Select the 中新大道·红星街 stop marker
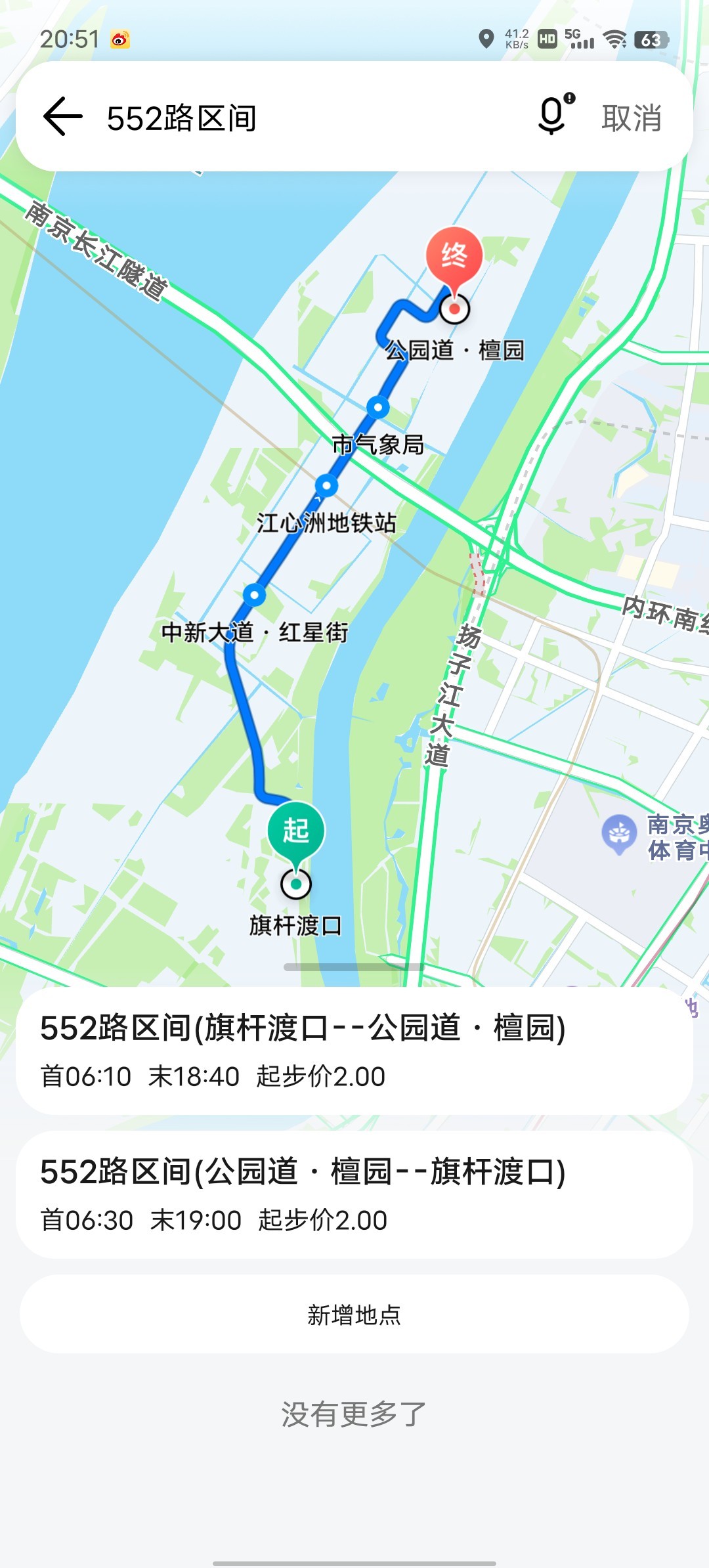Screen dimensions: 709x1568 click(x=254, y=595)
